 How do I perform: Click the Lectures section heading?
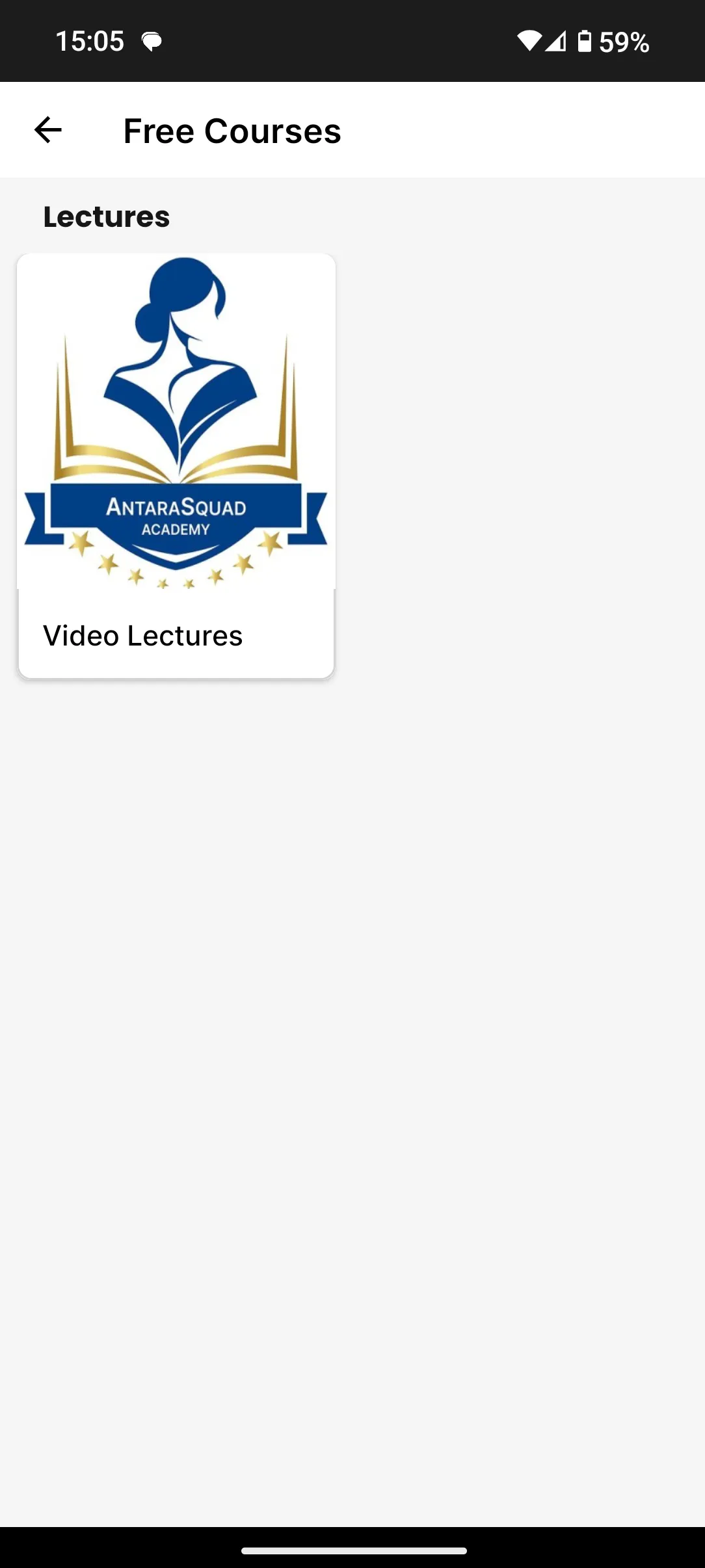107,217
